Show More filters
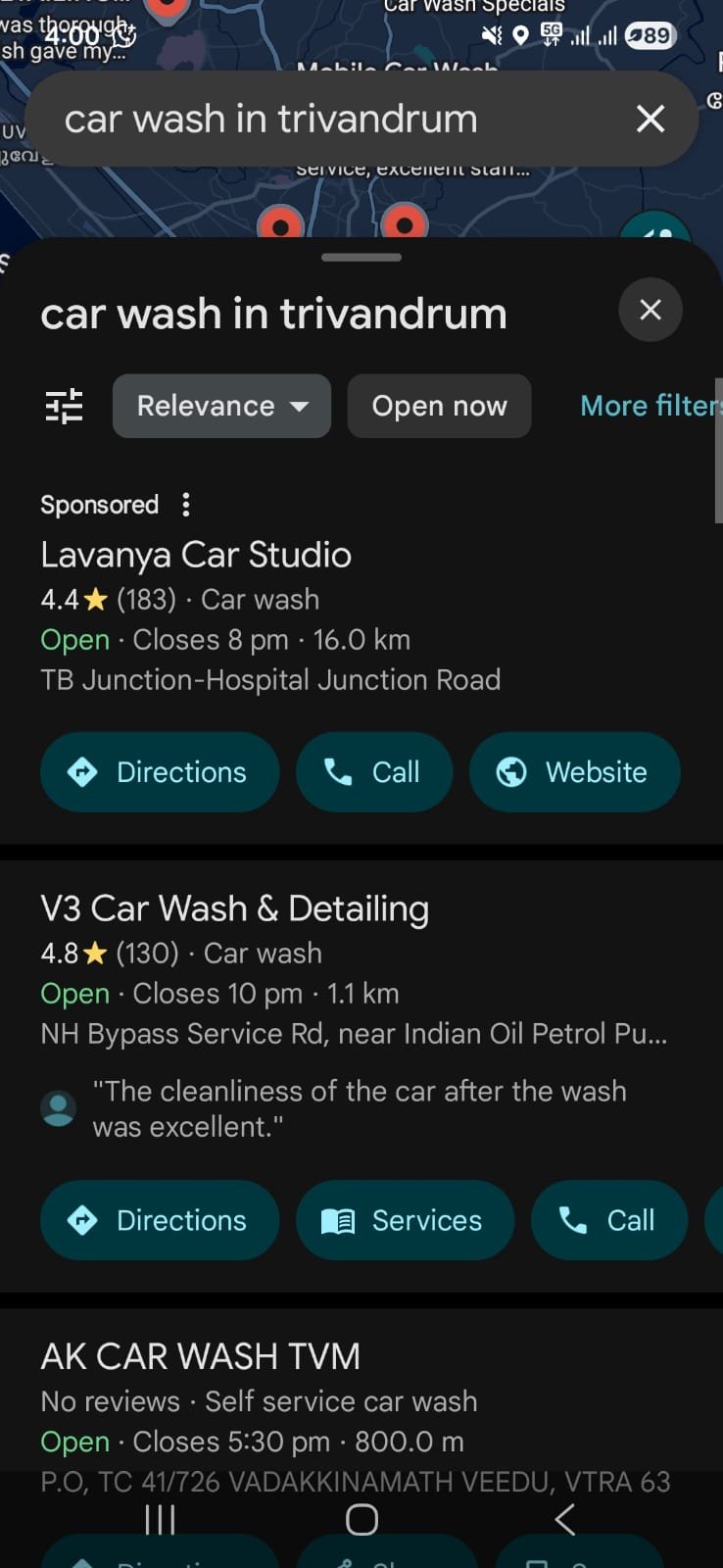Image resolution: width=723 pixels, height=1568 pixels. (x=650, y=406)
